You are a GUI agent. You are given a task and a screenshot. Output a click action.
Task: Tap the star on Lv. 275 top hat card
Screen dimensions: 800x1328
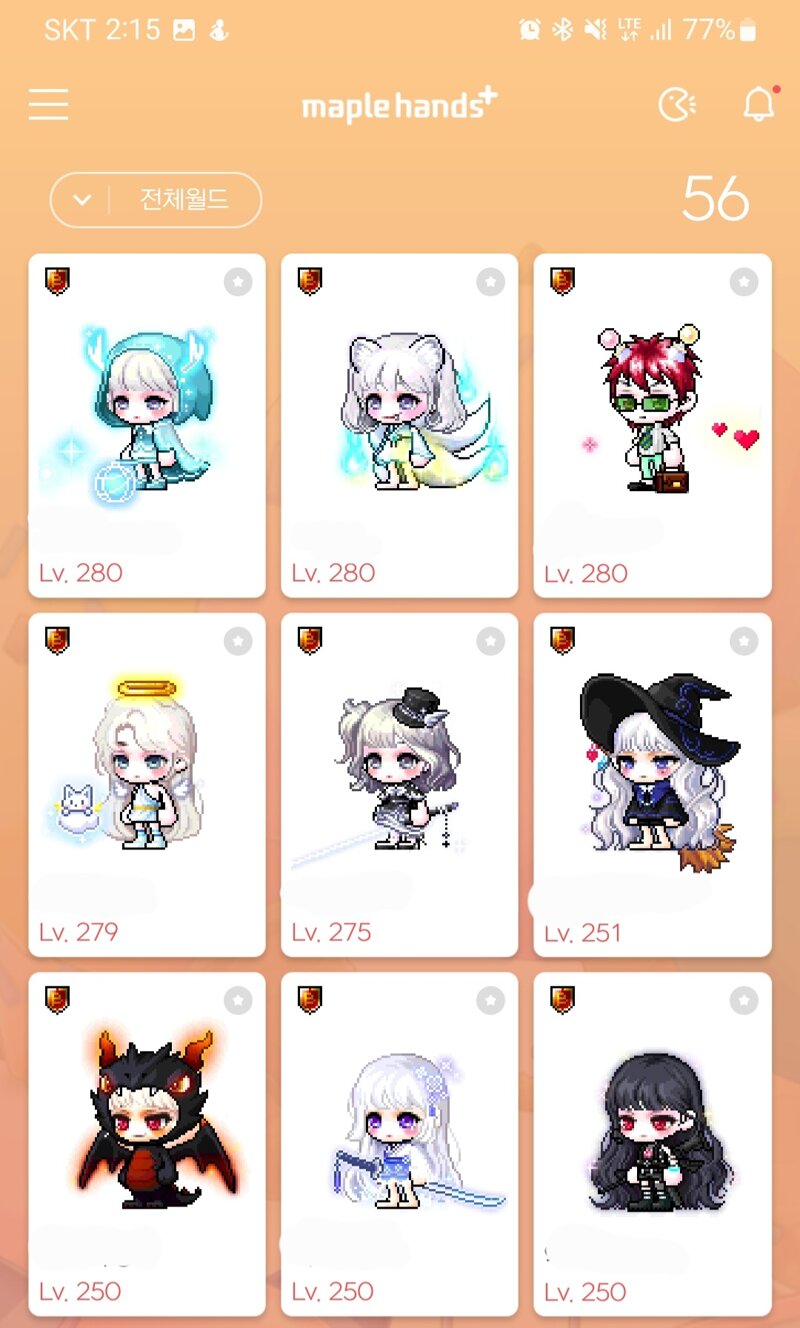coord(490,642)
